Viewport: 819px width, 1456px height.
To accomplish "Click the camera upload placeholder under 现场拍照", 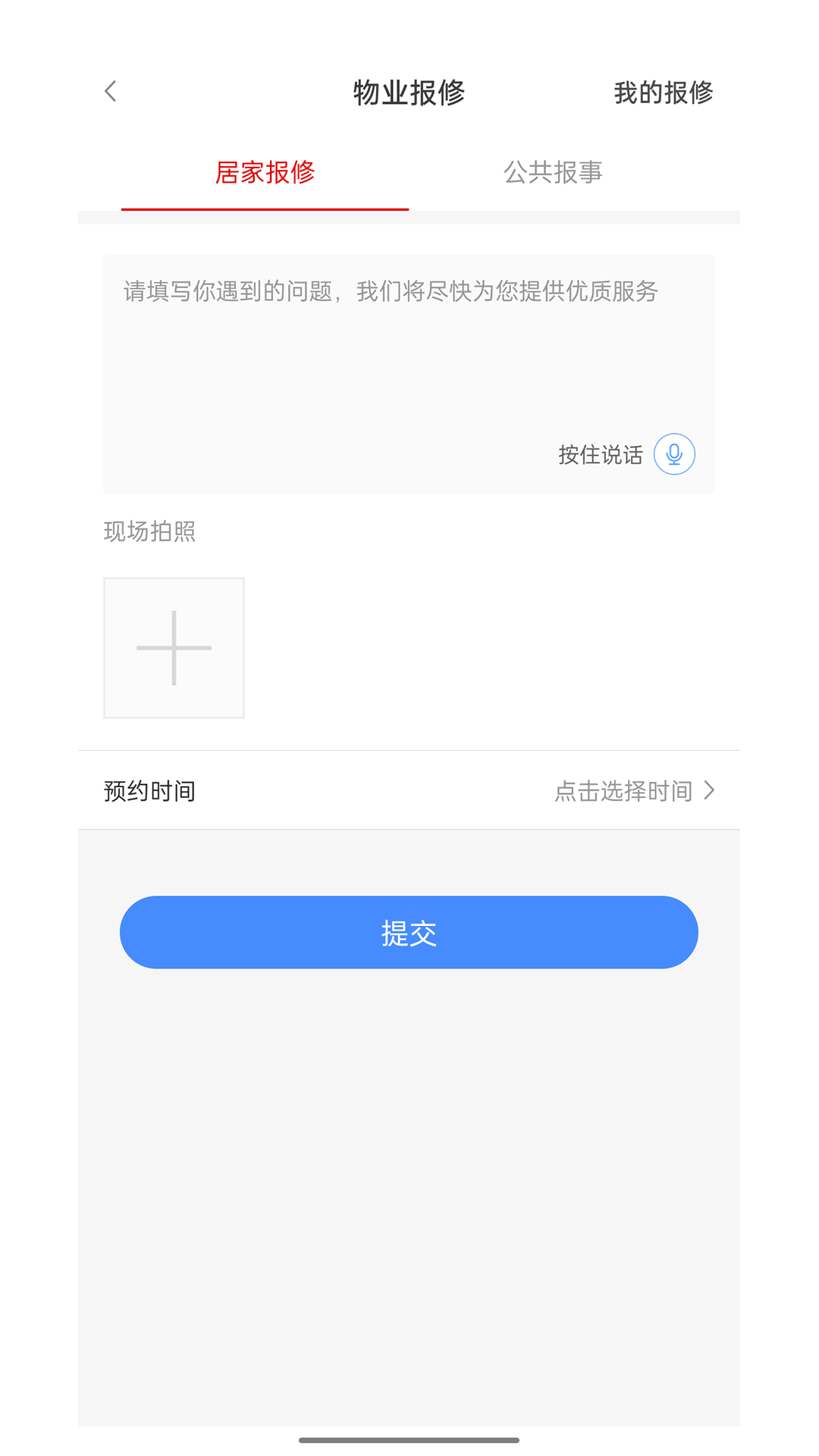I will (173, 648).
